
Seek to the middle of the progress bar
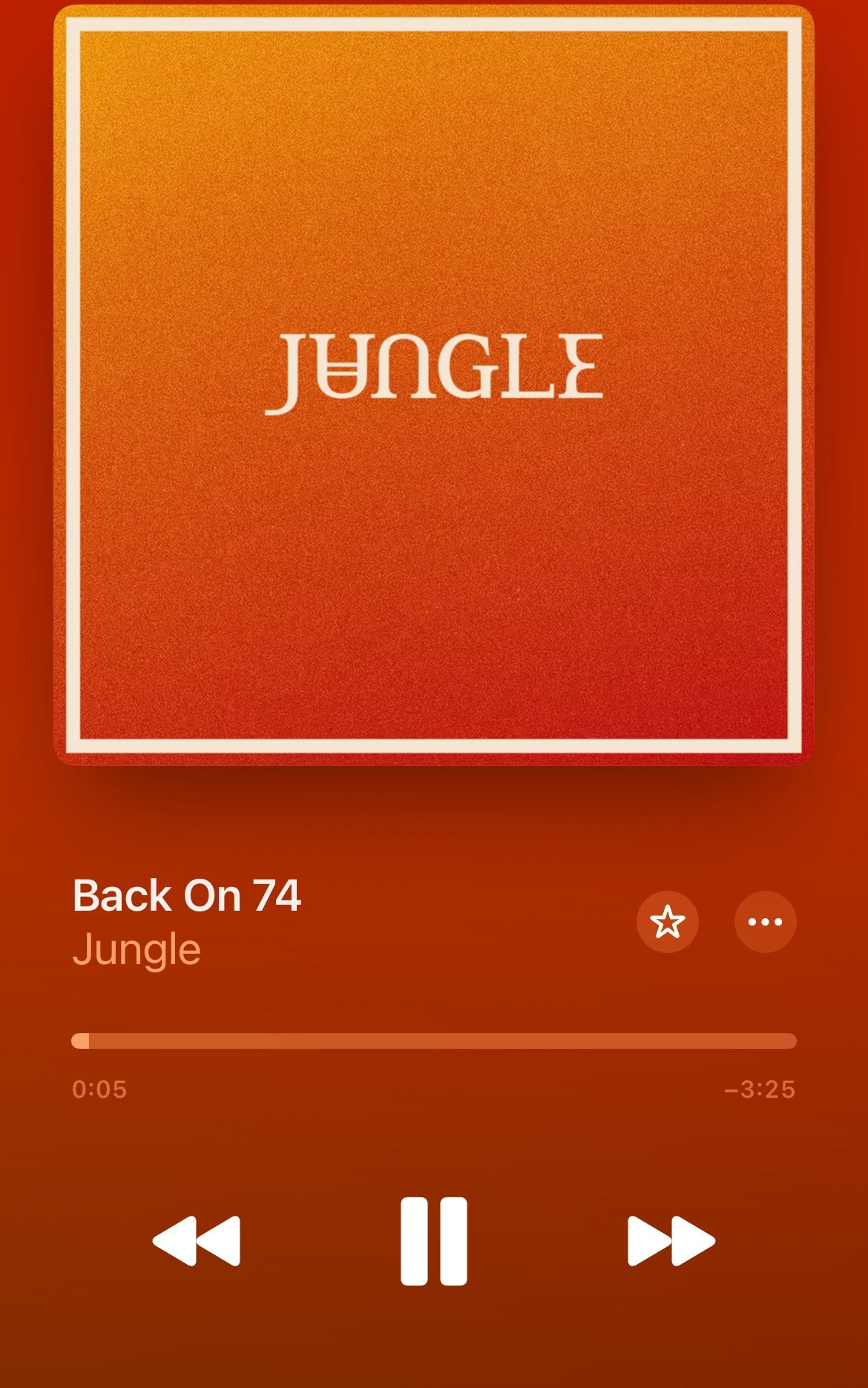(434, 1041)
